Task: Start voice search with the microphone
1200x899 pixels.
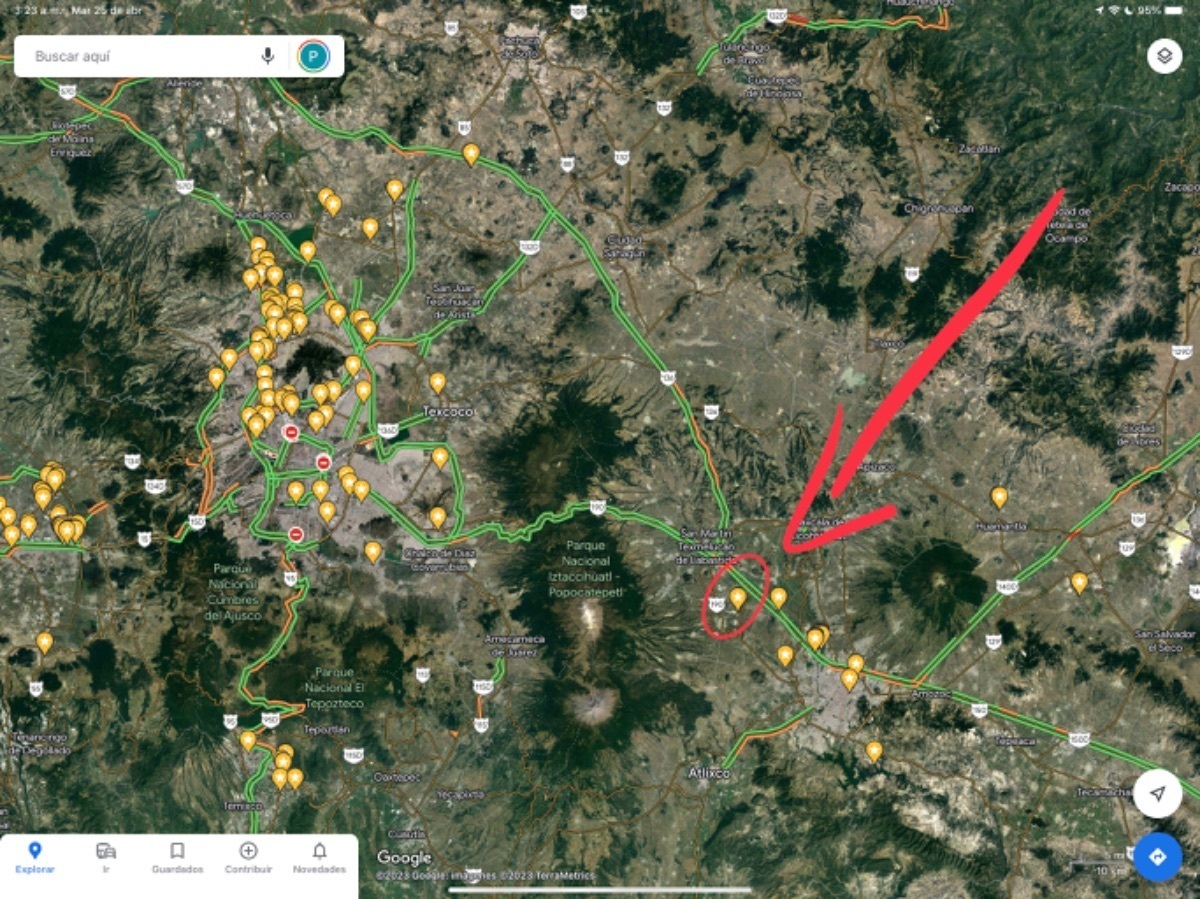Action: (268, 56)
